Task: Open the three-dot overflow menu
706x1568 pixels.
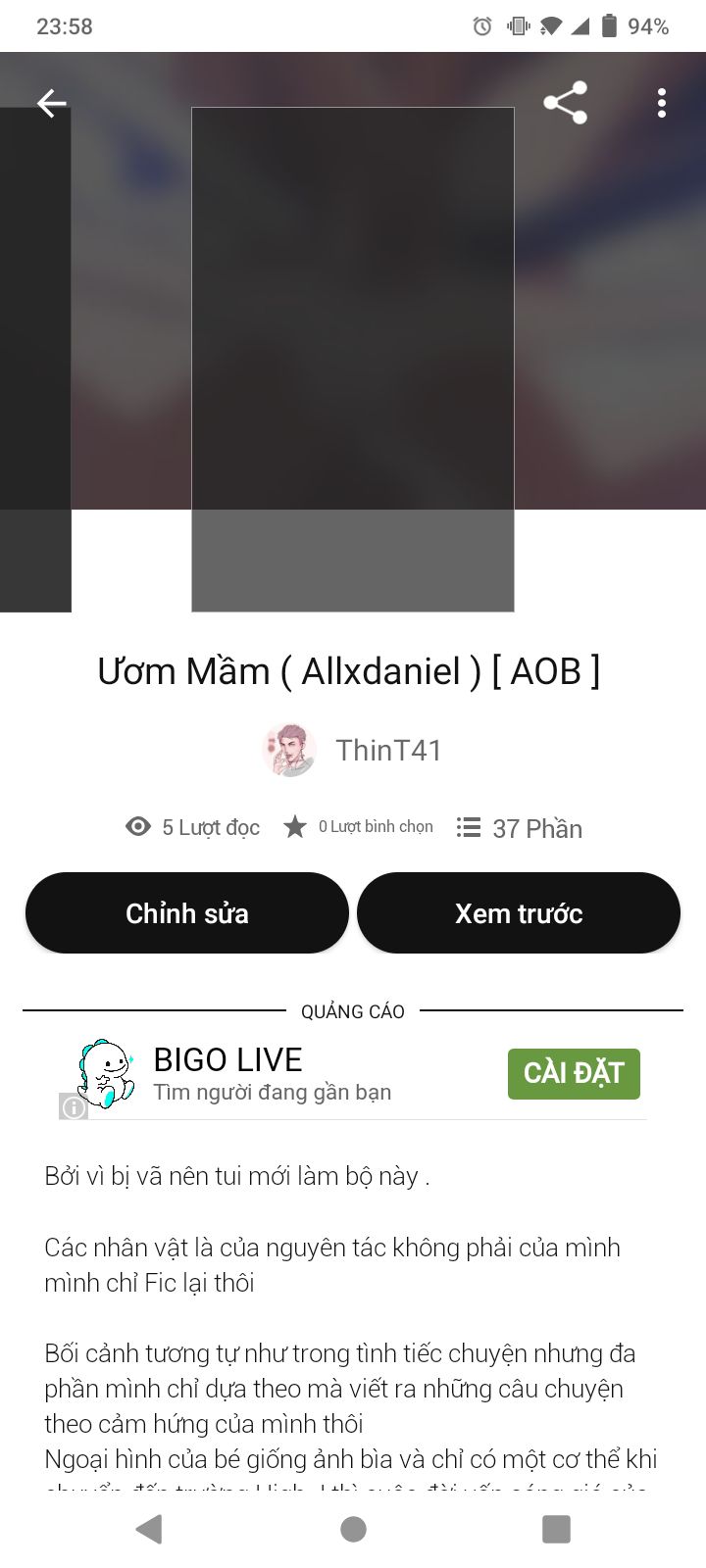Action: tap(662, 103)
